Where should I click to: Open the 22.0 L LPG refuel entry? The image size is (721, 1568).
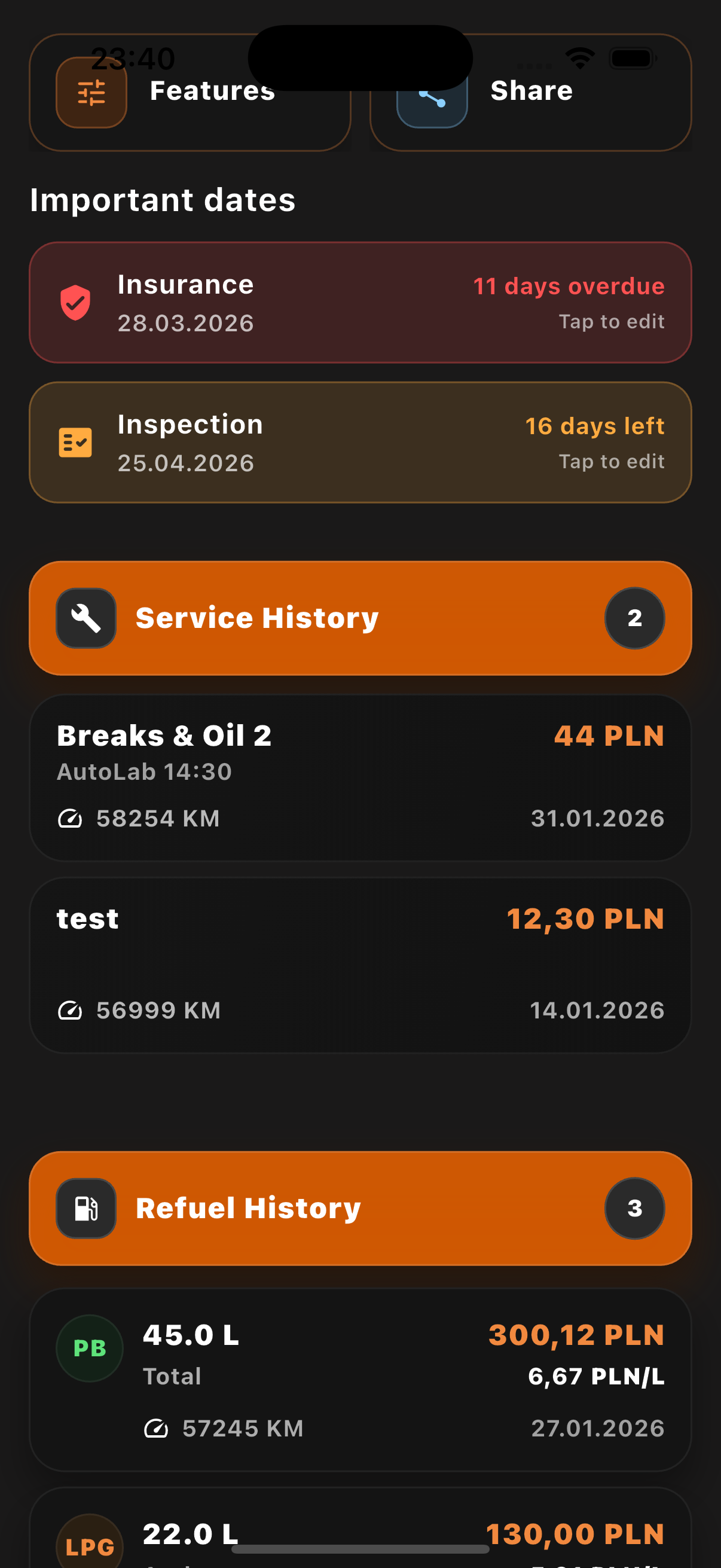(360, 1531)
